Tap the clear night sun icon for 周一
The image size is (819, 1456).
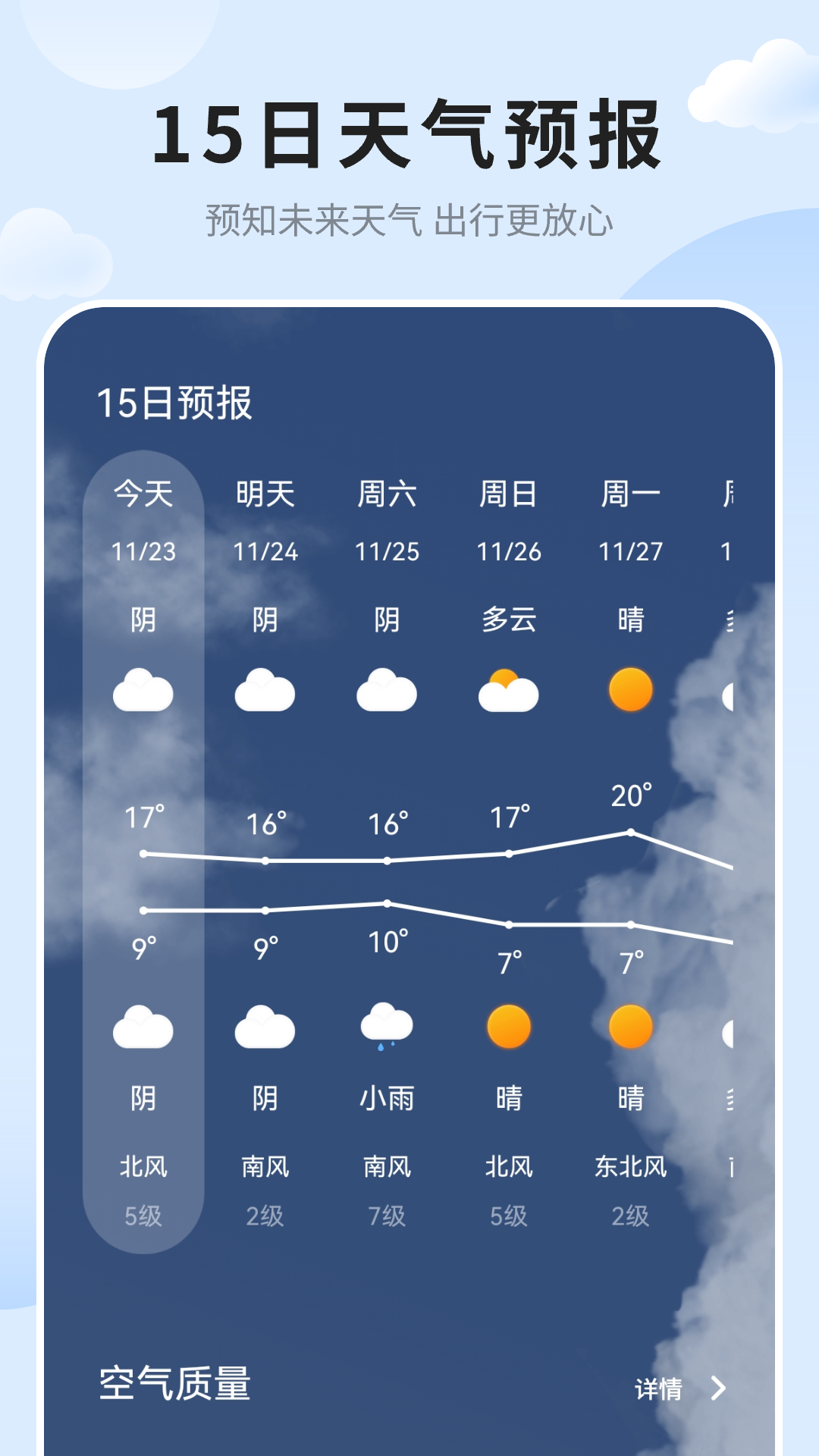pos(632,1028)
